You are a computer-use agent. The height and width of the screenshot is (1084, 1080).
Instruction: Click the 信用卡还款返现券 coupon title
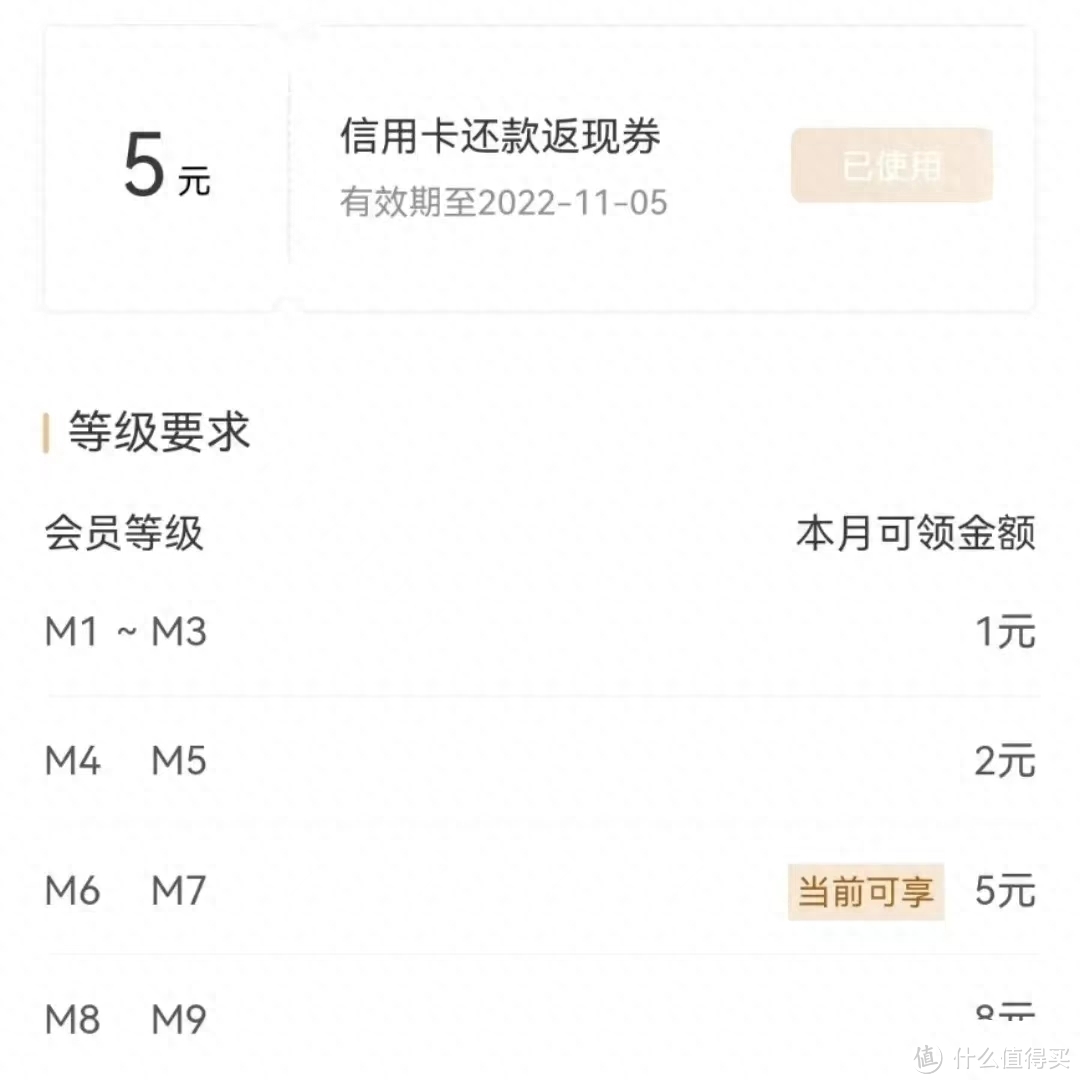pyautogui.click(x=499, y=137)
